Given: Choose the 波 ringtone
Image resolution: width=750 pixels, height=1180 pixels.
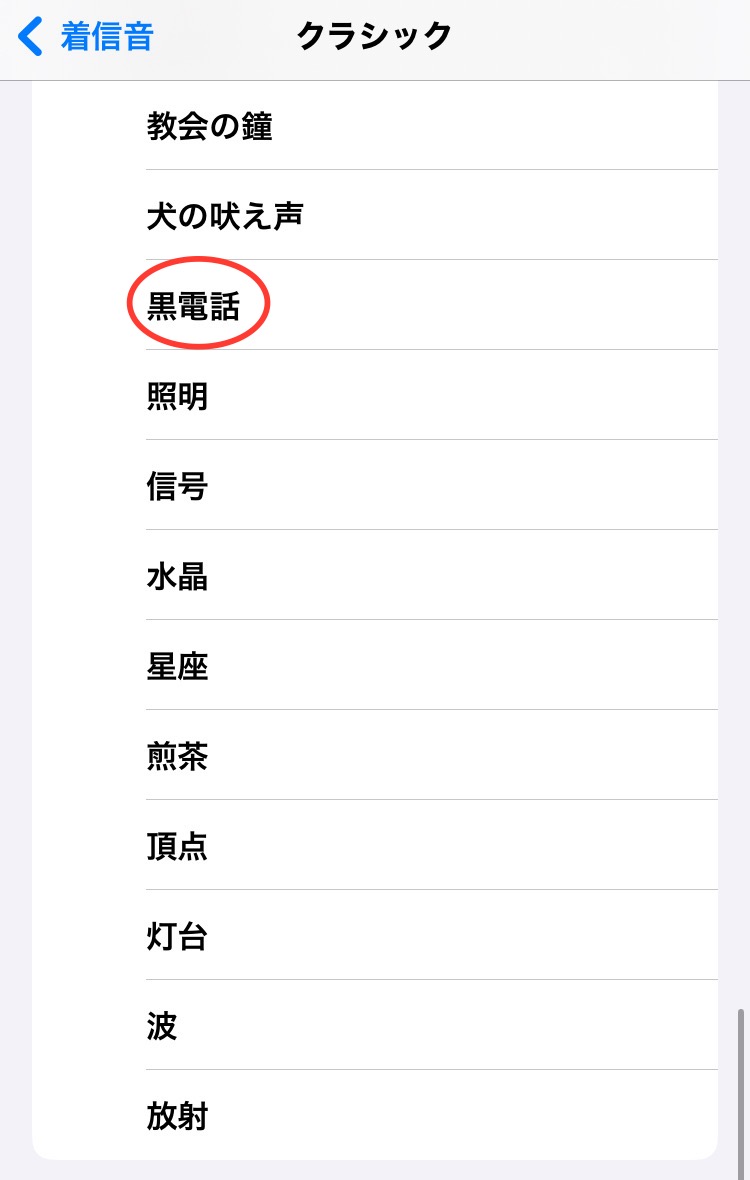Looking at the screenshot, I should coord(163,1026).
